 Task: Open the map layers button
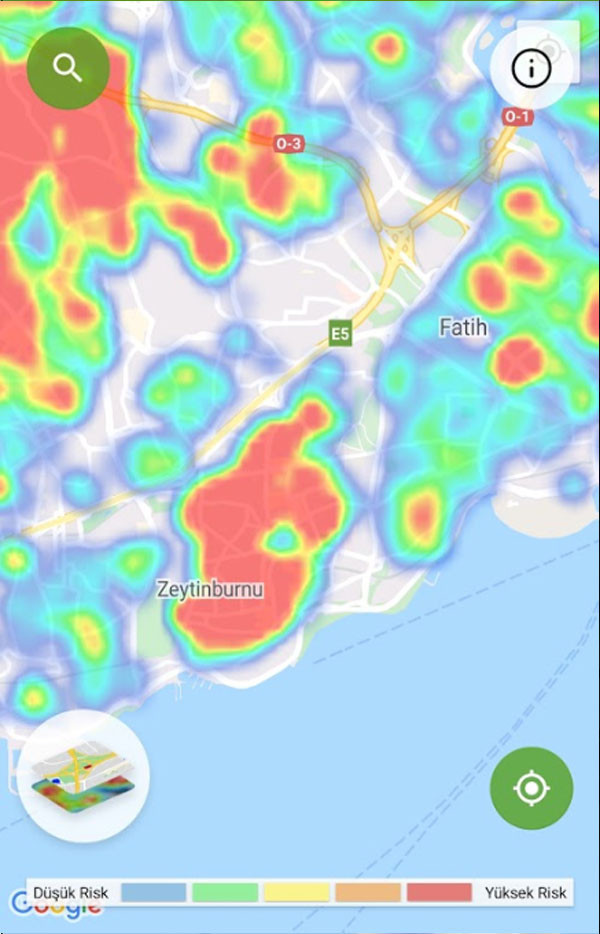coord(83,774)
